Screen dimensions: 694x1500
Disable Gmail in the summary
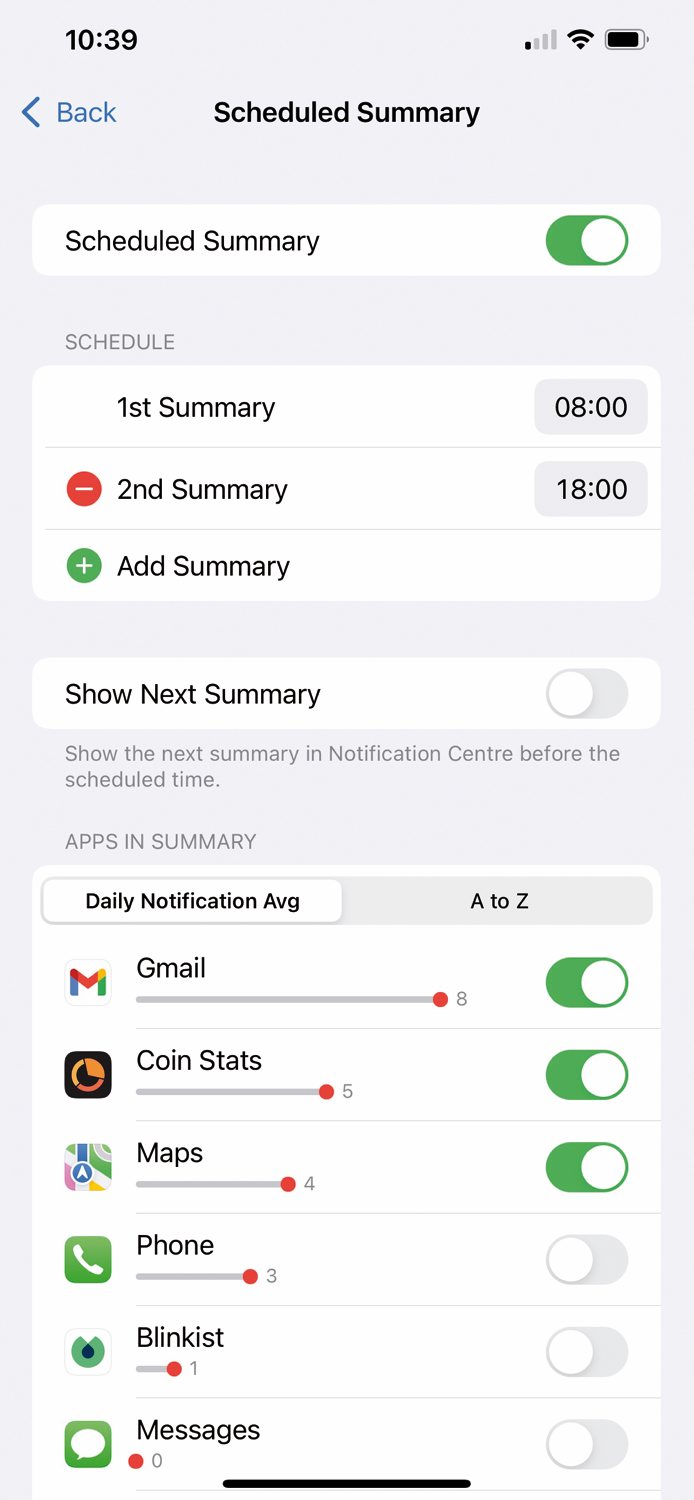(x=586, y=983)
